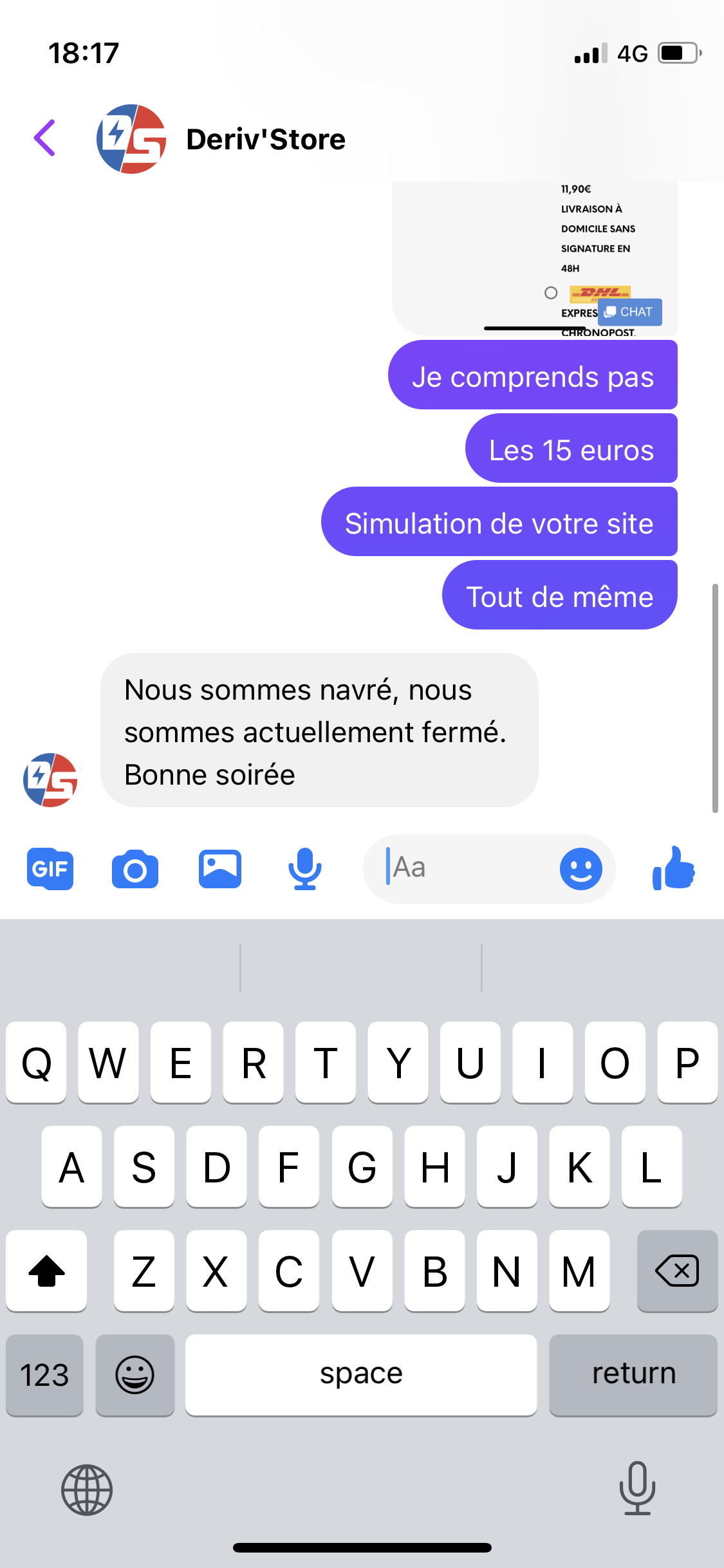Open the photo gallery picker
The image size is (724, 1568).
pyautogui.click(x=220, y=869)
